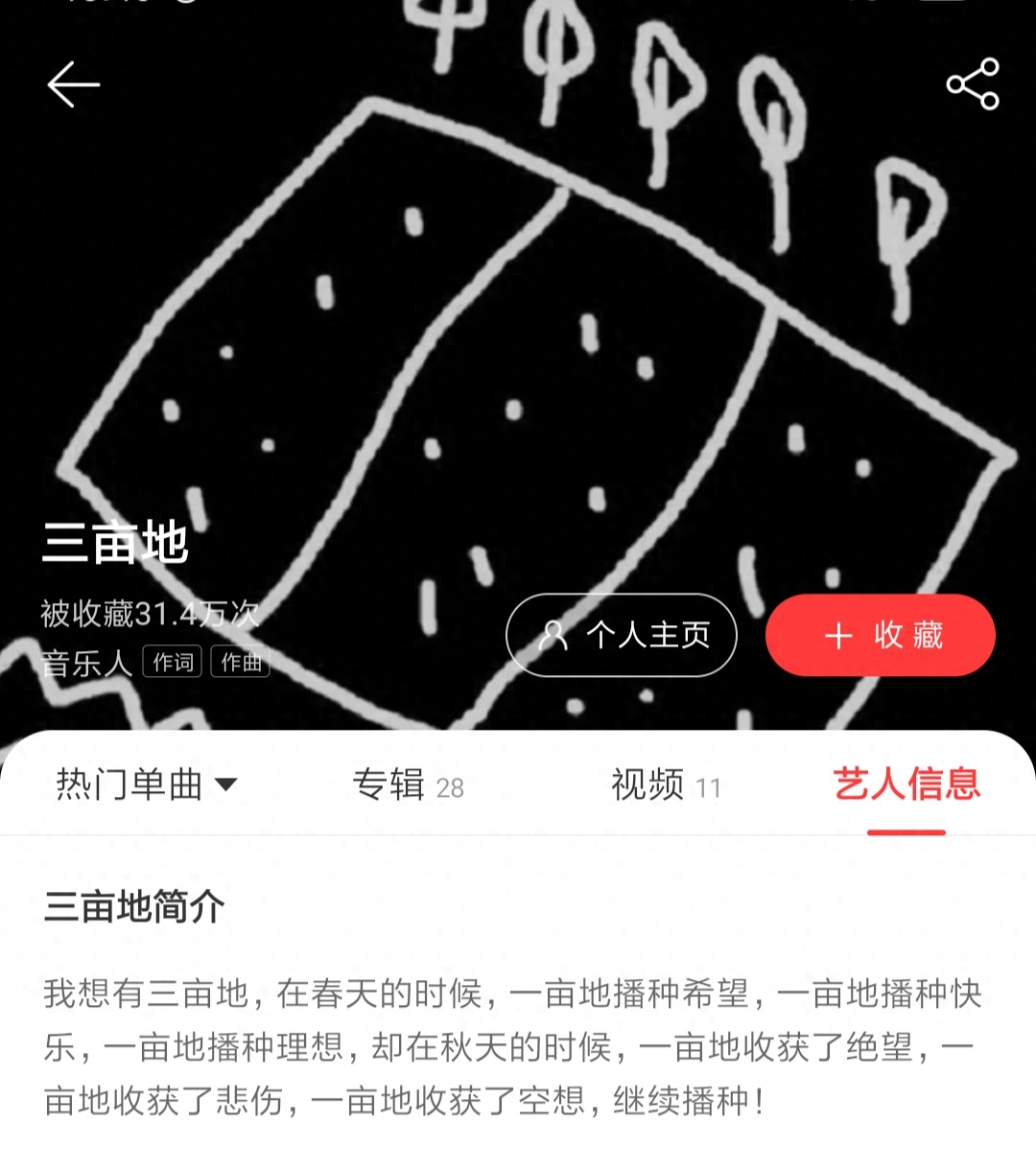Screen dimensions: 1036x1170
Task: Share the artist 三亩地
Action: point(973,84)
